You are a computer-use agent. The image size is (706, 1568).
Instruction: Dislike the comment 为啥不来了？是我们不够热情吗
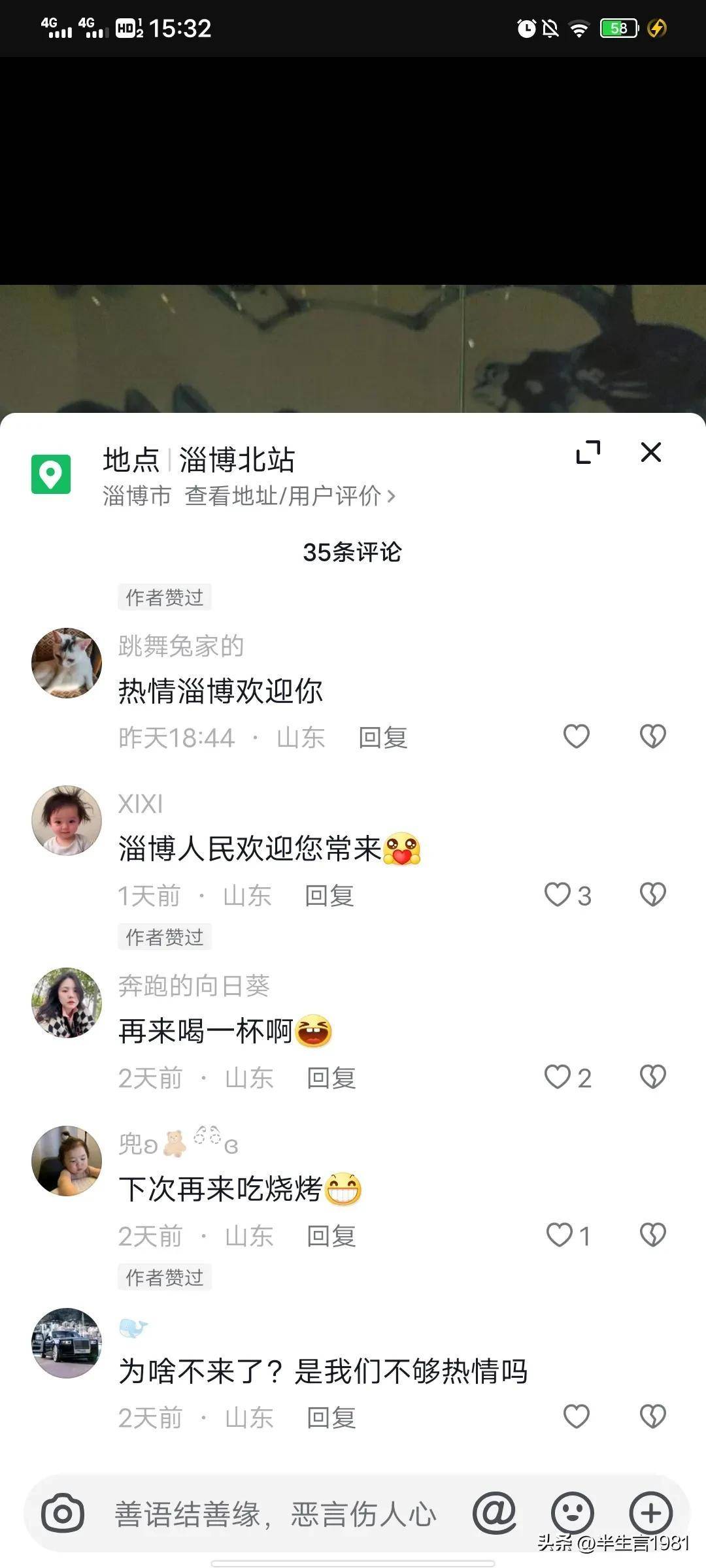point(652,1416)
